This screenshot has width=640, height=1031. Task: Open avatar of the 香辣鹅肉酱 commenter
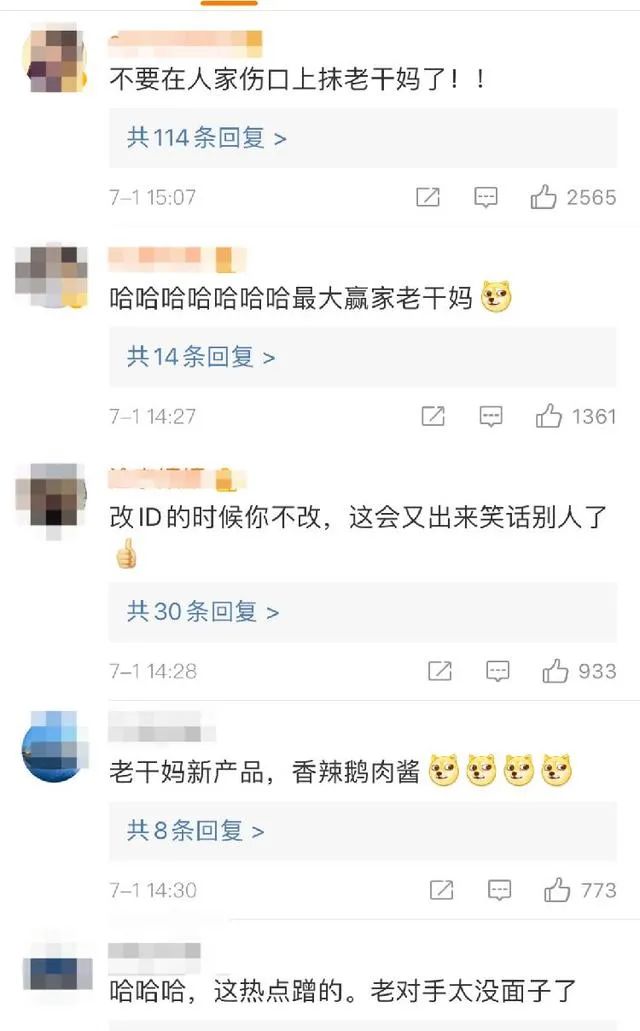(x=52, y=747)
